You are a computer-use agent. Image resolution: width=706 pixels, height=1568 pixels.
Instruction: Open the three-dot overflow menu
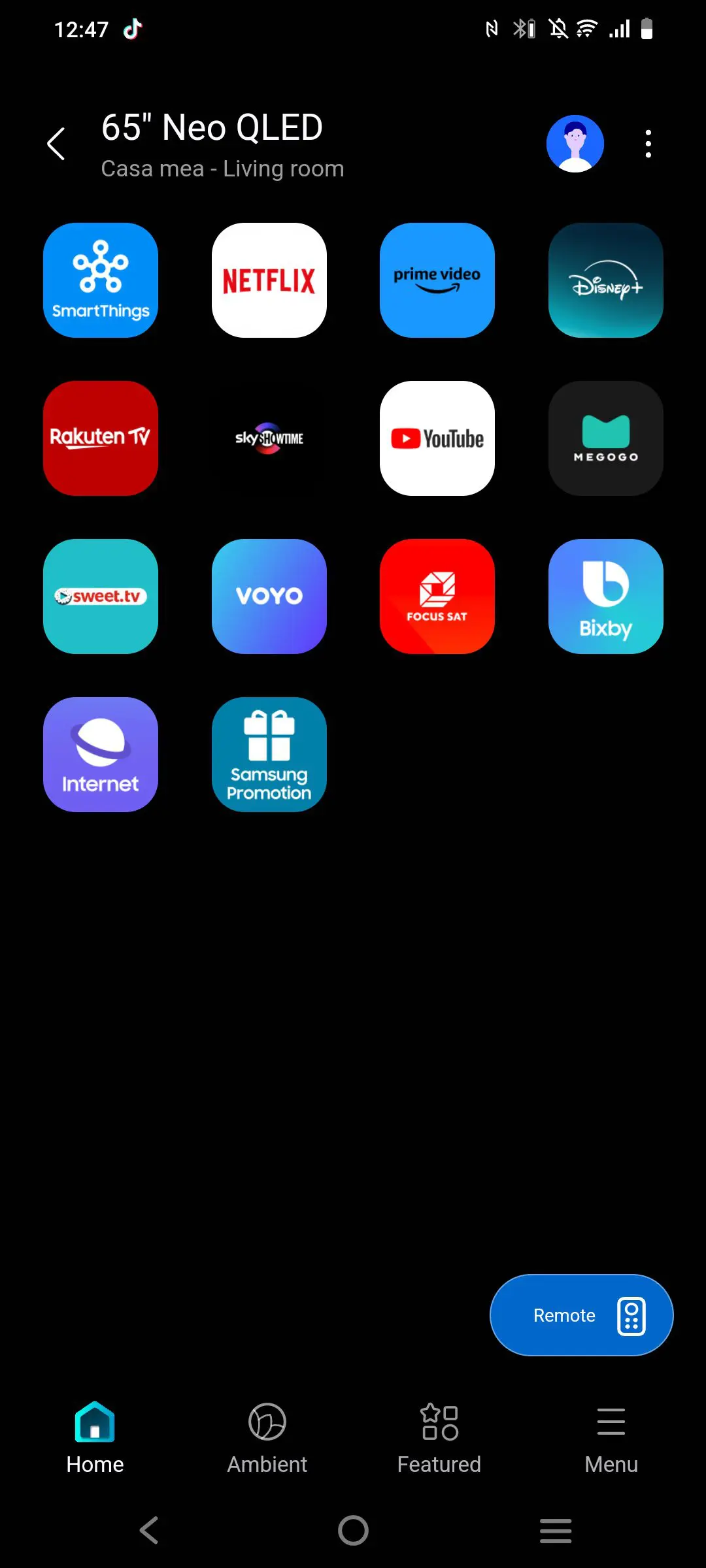[x=648, y=144]
